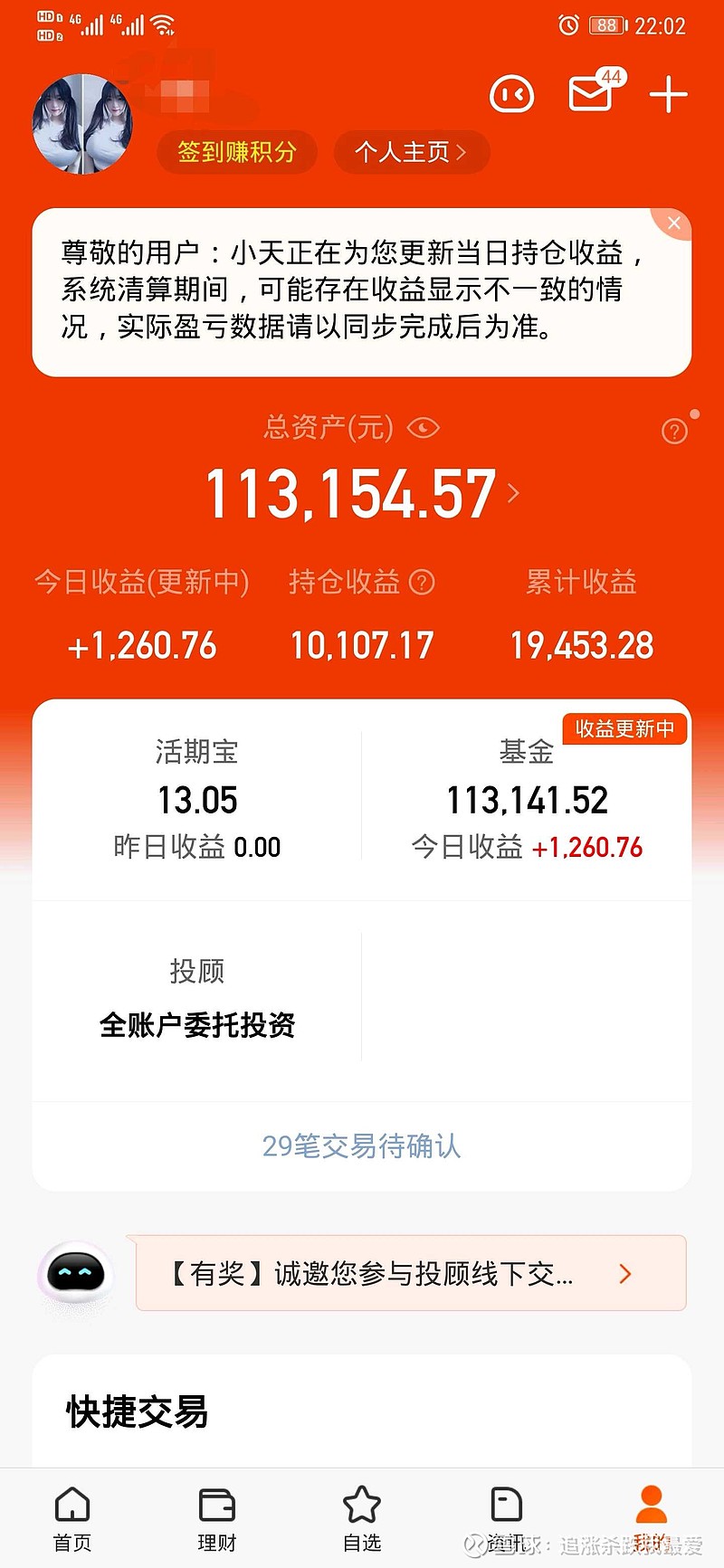
Task: Open the message center with 44 unread
Action: (x=589, y=94)
